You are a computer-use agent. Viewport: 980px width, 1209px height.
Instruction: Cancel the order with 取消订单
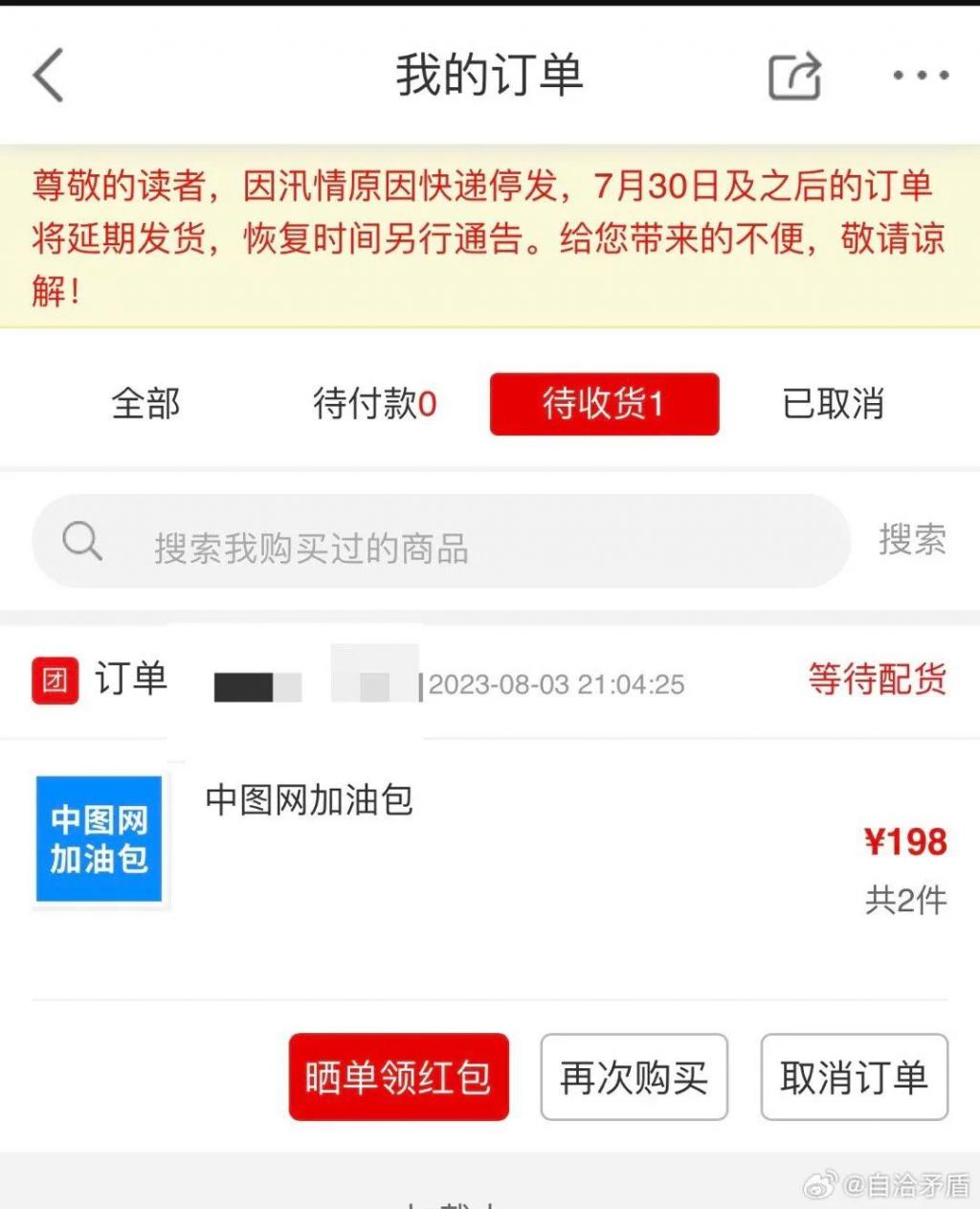(854, 1077)
